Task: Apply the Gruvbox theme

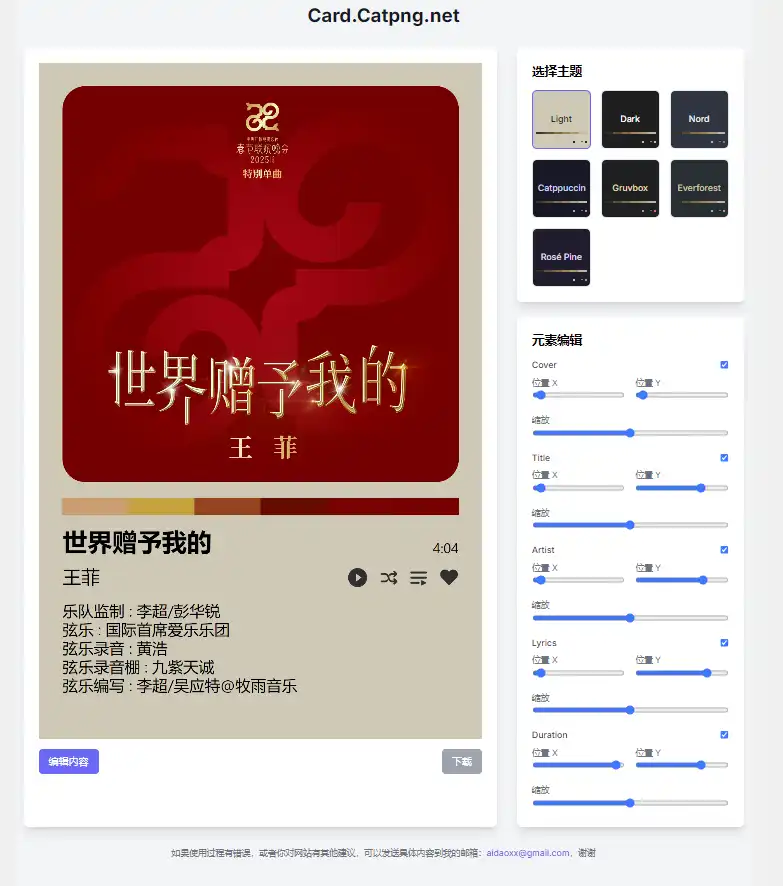Action: point(630,188)
